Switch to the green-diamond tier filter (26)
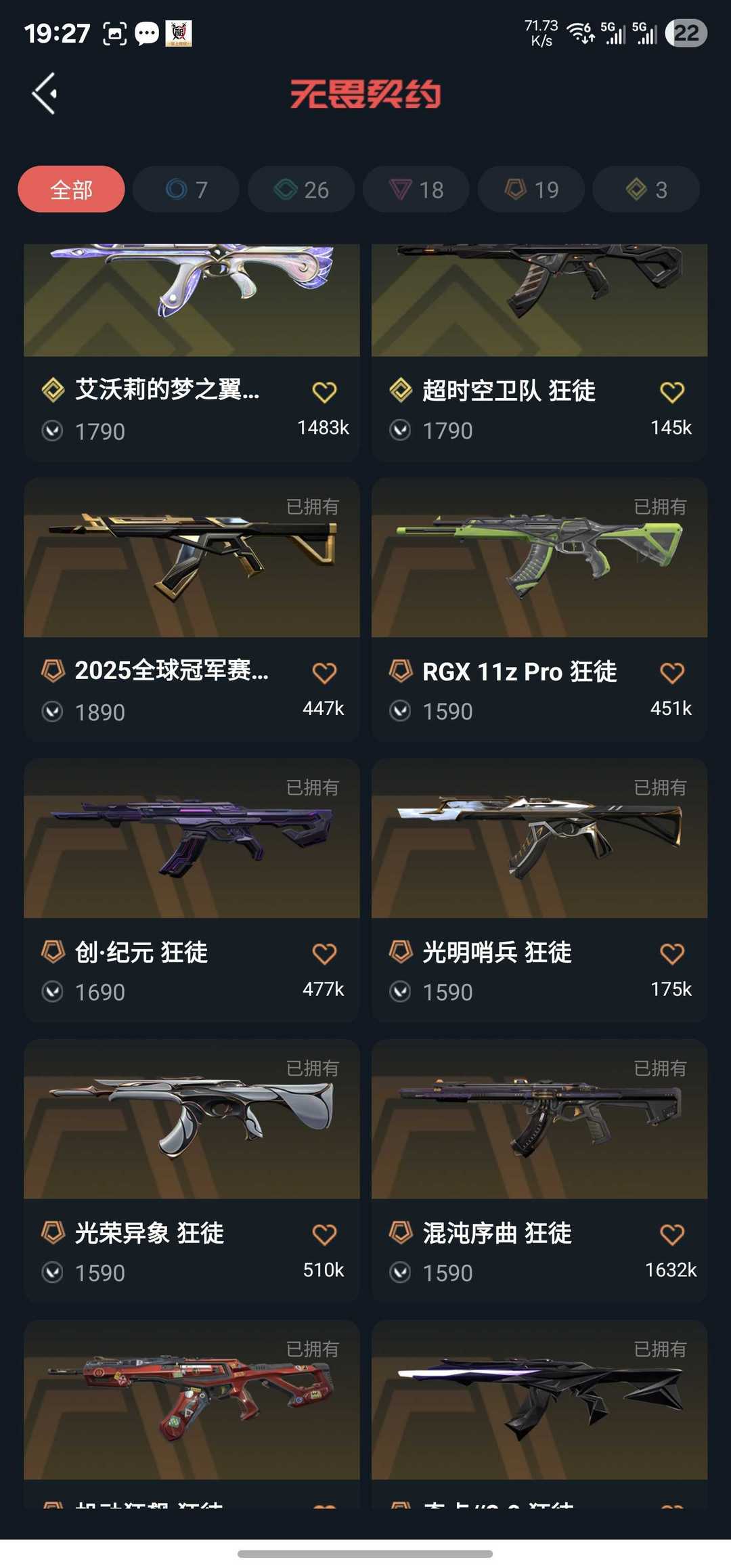This screenshot has height=1568, width=731. (301, 190)
